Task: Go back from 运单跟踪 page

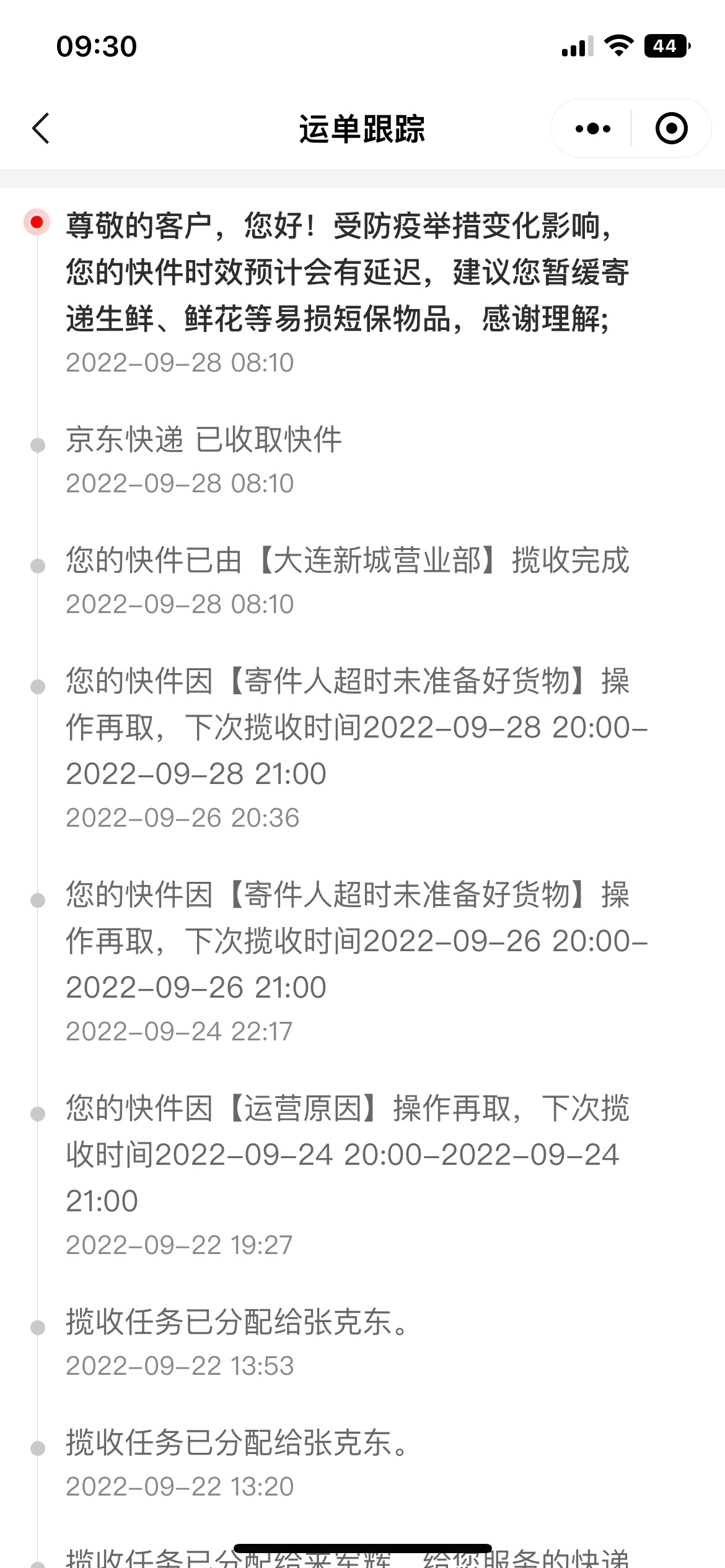Action: [x=41, y=129]
